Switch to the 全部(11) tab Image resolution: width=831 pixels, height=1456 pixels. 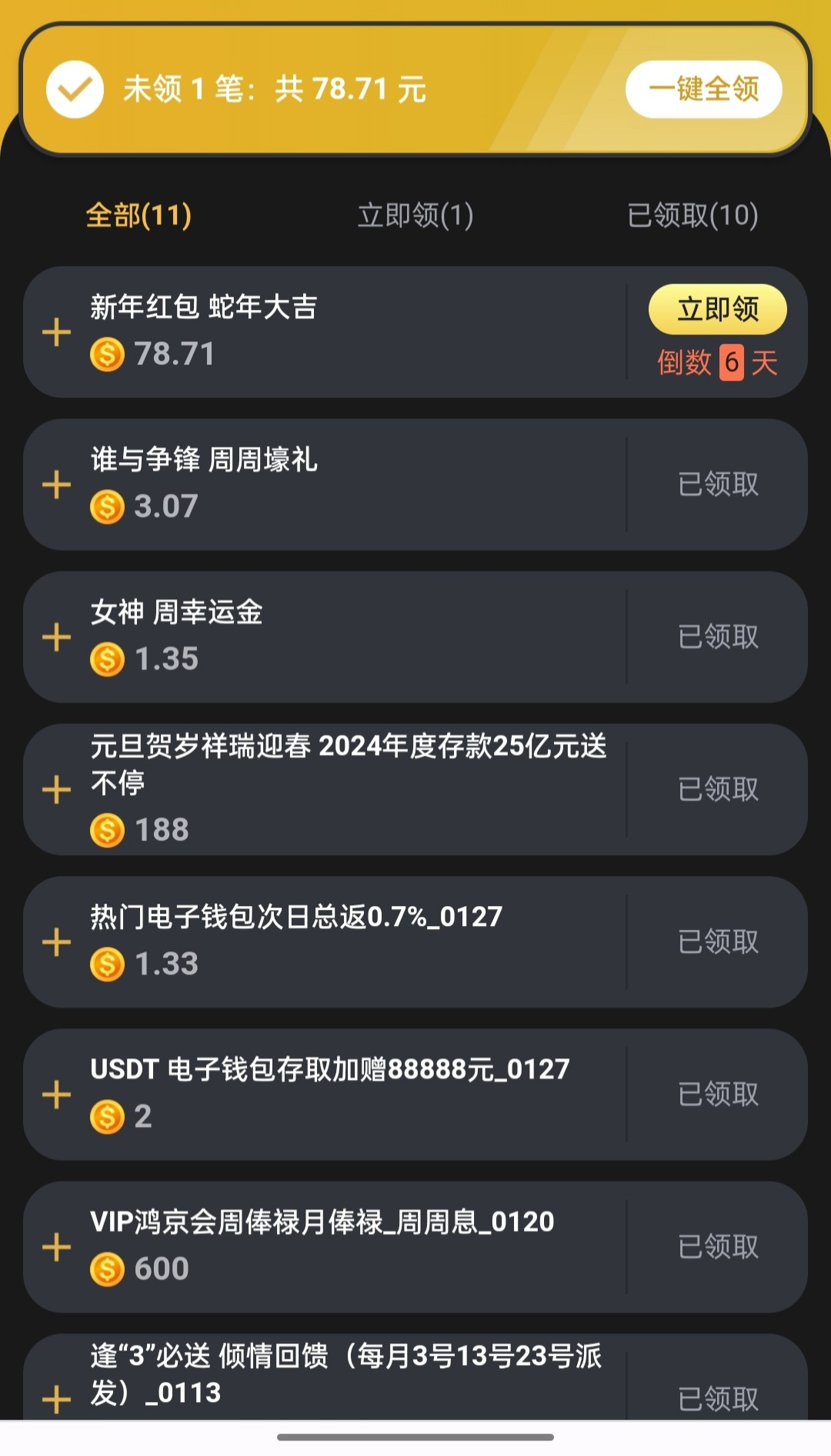pos(138,215)
